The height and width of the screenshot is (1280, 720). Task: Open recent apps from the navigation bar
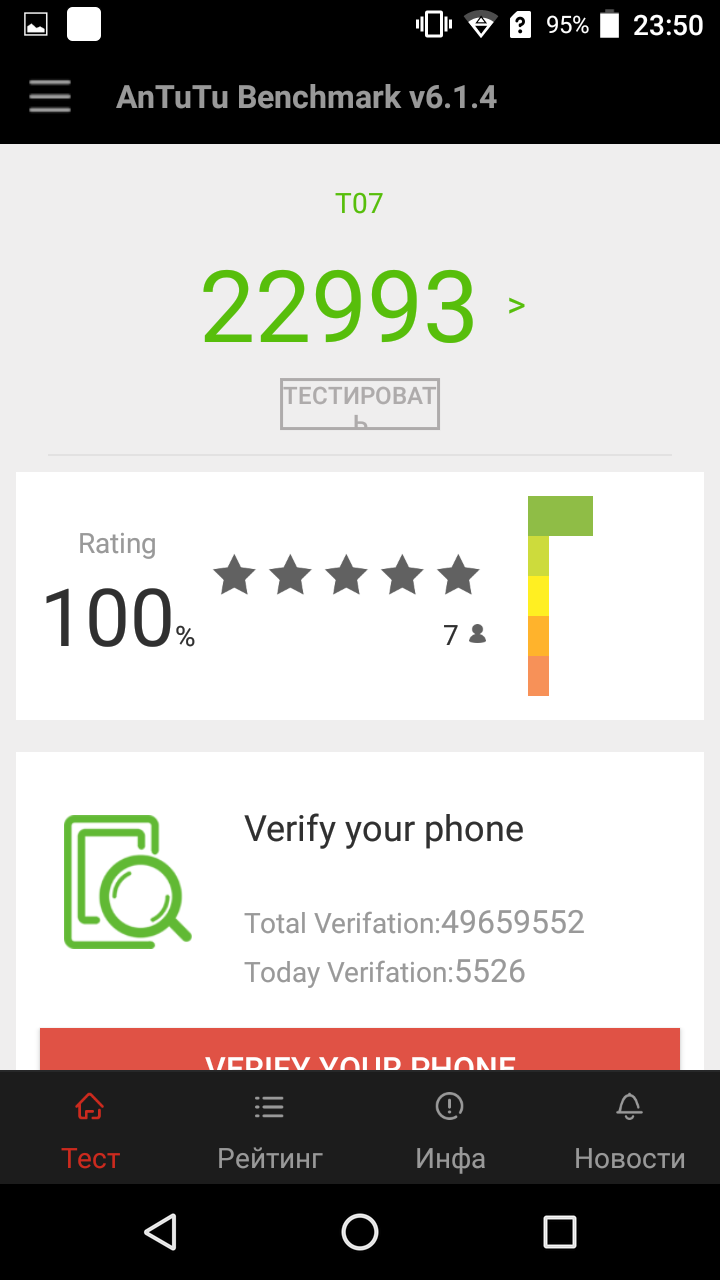tap(560, 1232)
